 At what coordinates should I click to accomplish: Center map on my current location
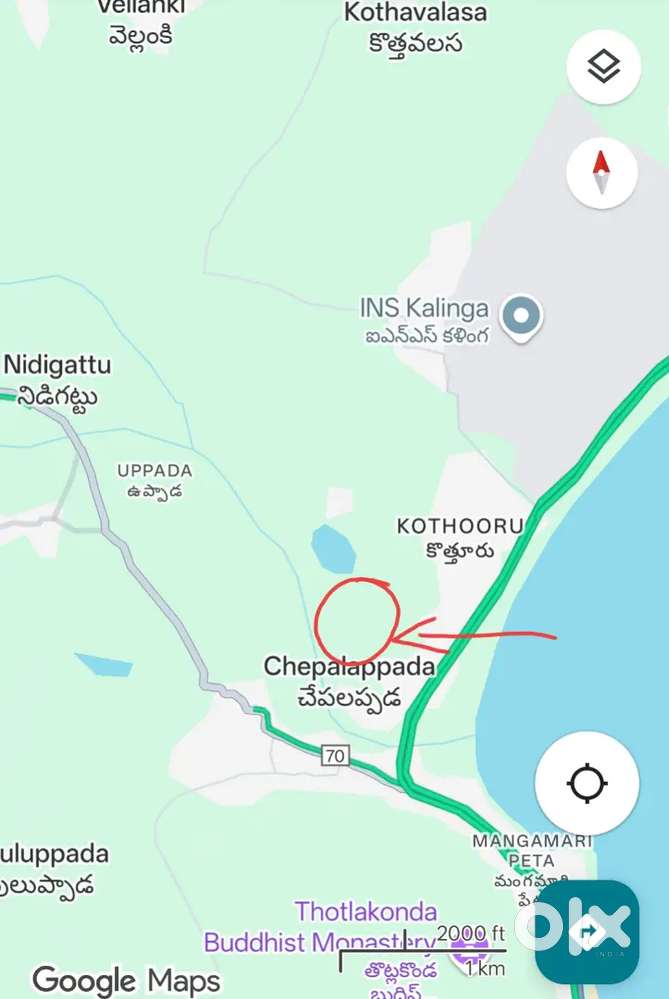coord(587,783)
